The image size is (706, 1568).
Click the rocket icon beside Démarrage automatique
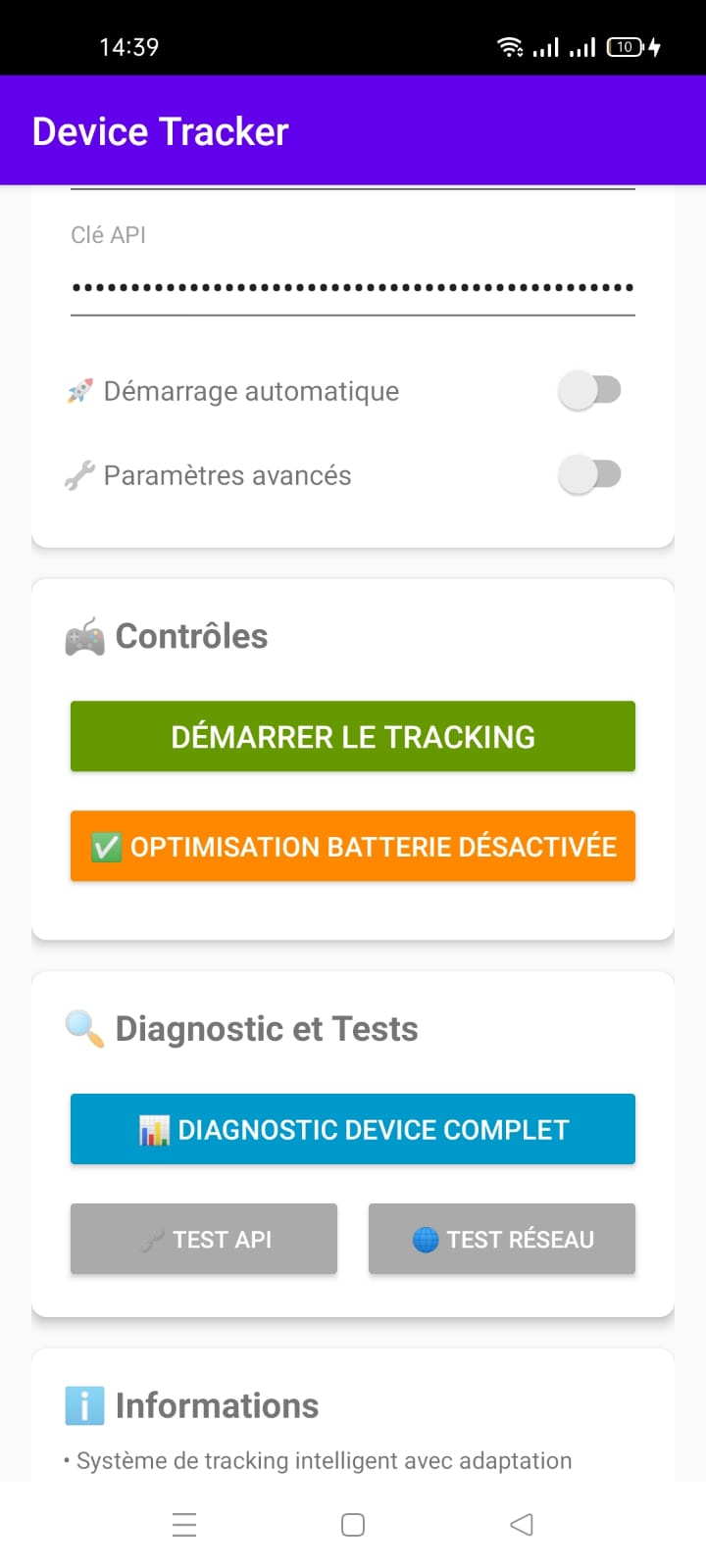[82, 390]
